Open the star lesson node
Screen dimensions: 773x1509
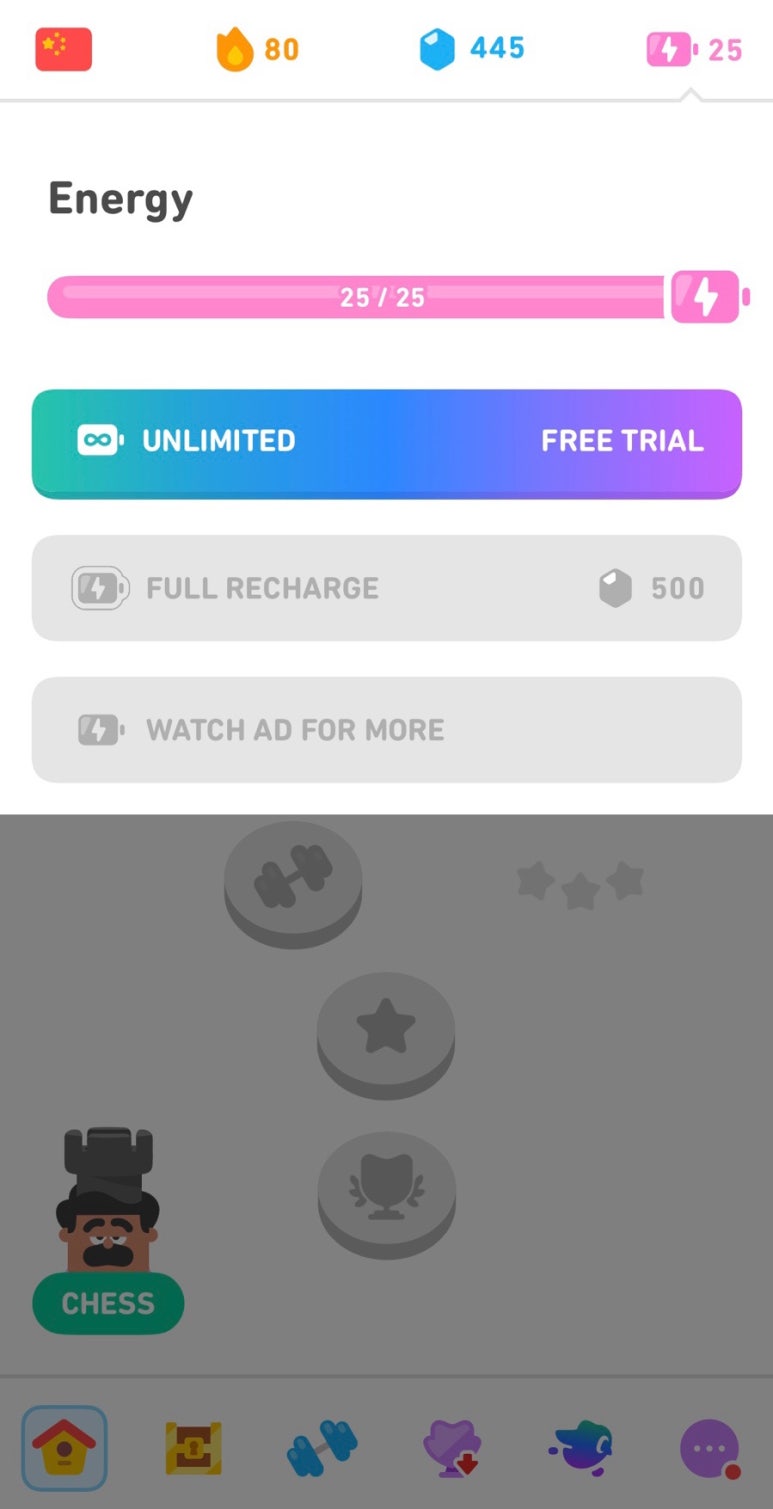385,1032
